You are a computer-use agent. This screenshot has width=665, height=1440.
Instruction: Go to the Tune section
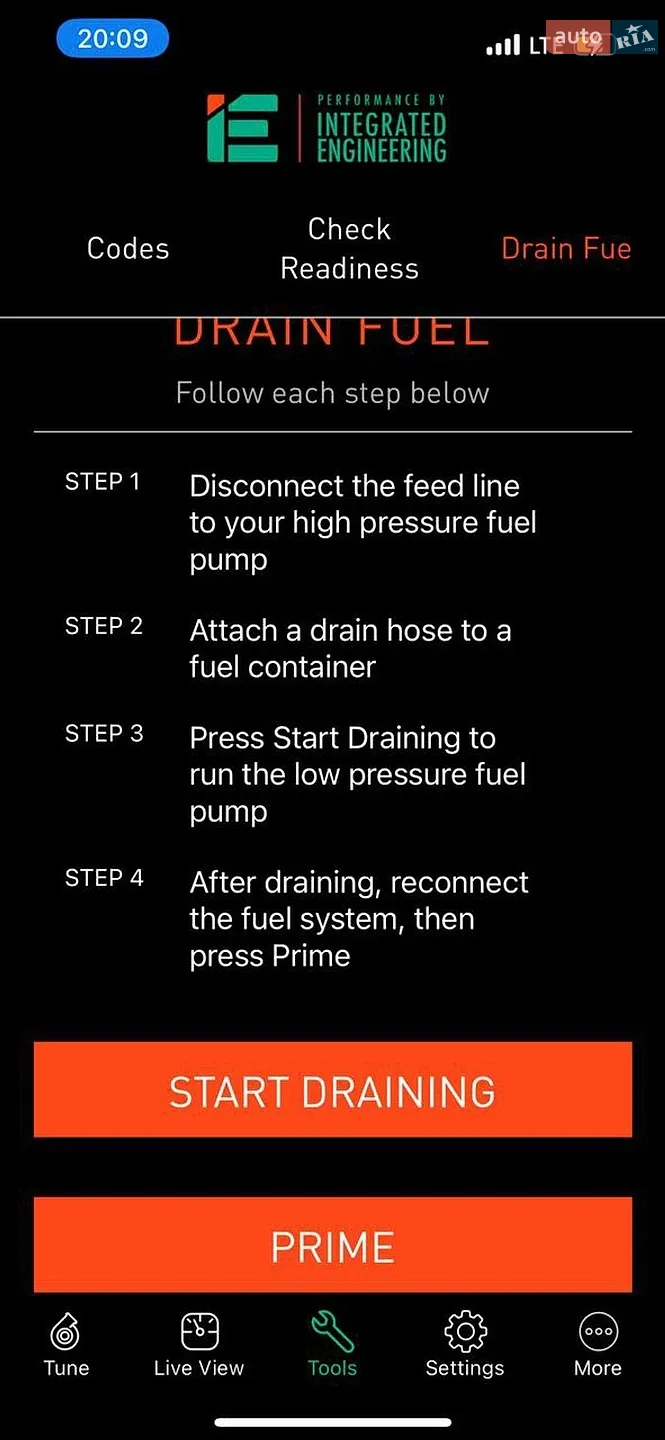point(66,1345)
